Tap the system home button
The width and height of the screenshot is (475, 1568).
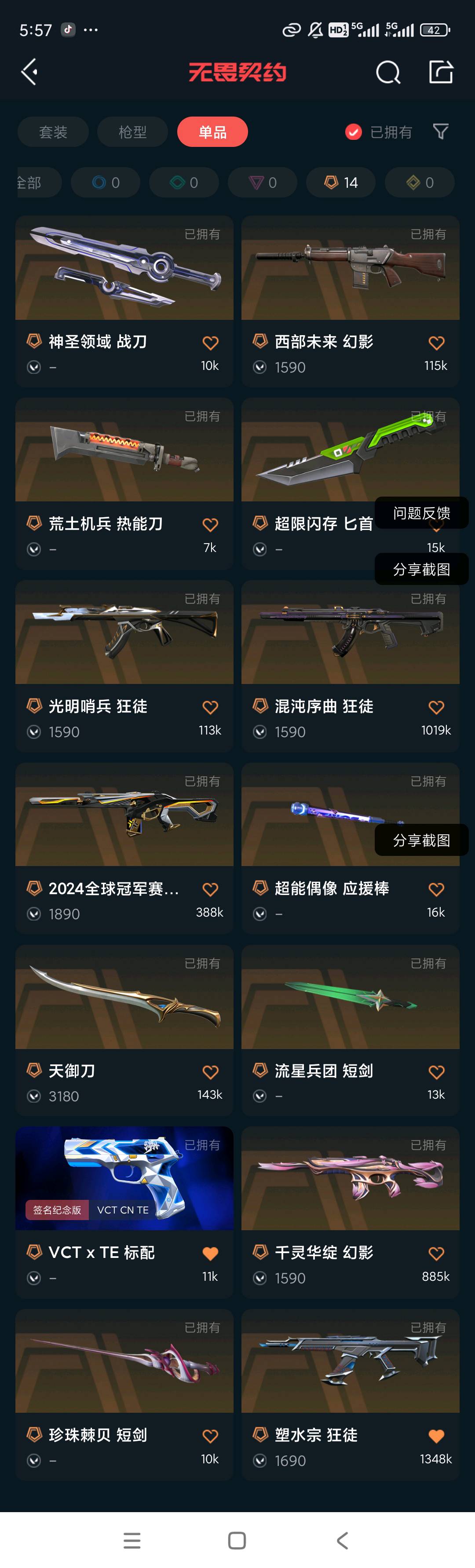pos(237,1541)
